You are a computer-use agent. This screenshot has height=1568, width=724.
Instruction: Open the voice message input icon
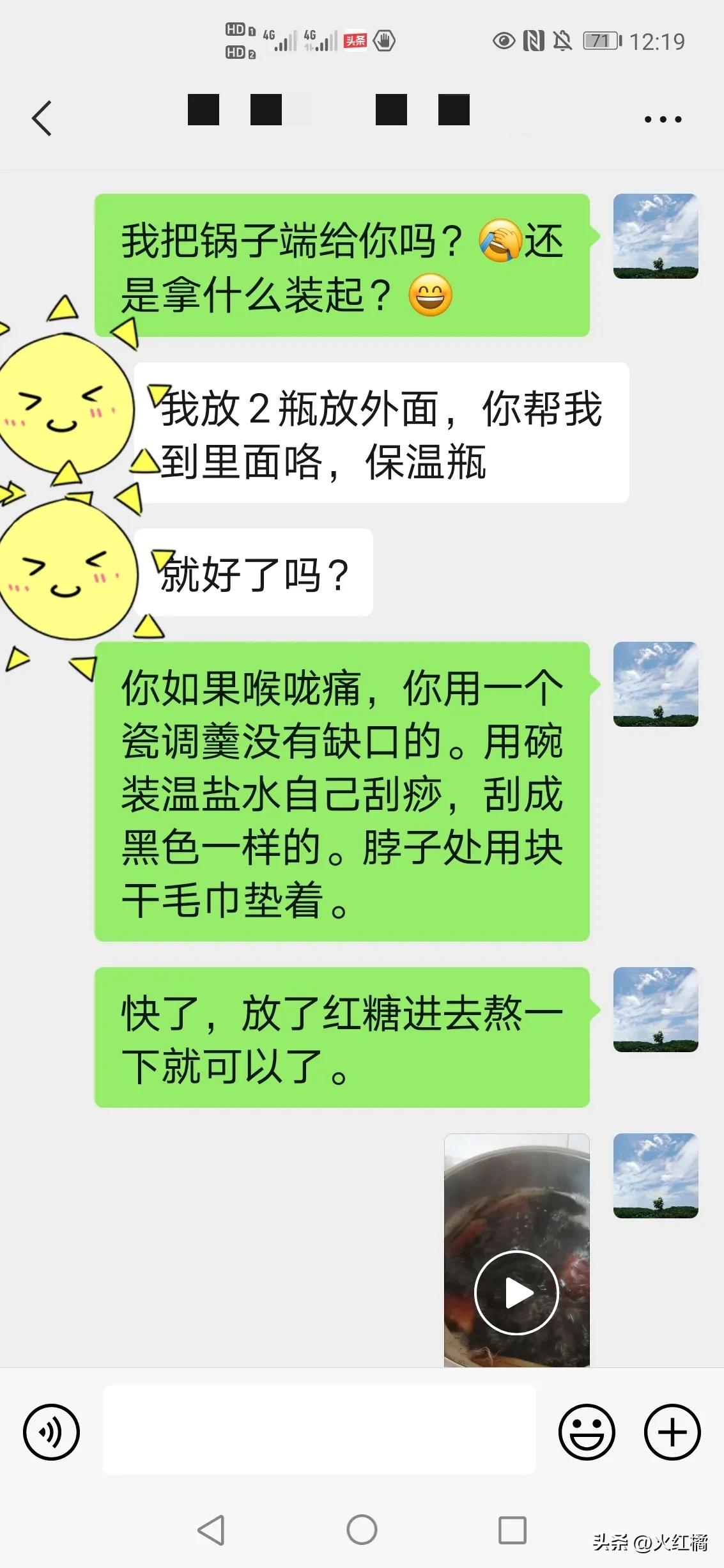click(x=50, y=1432)
